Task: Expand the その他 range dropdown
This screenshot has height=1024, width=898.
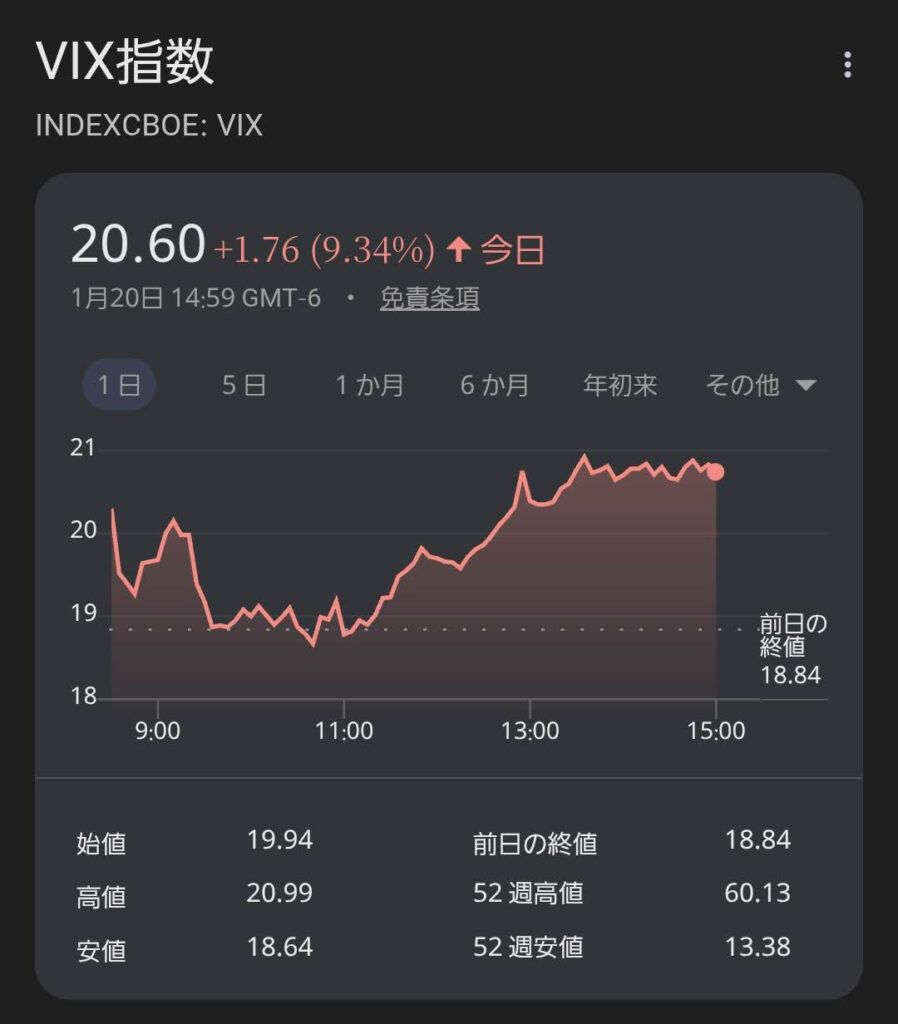Action: coord(761,386)
